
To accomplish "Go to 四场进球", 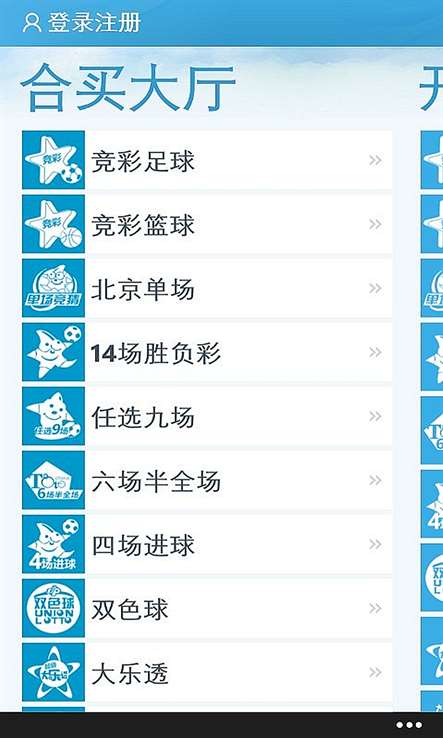I will (207, 544).
